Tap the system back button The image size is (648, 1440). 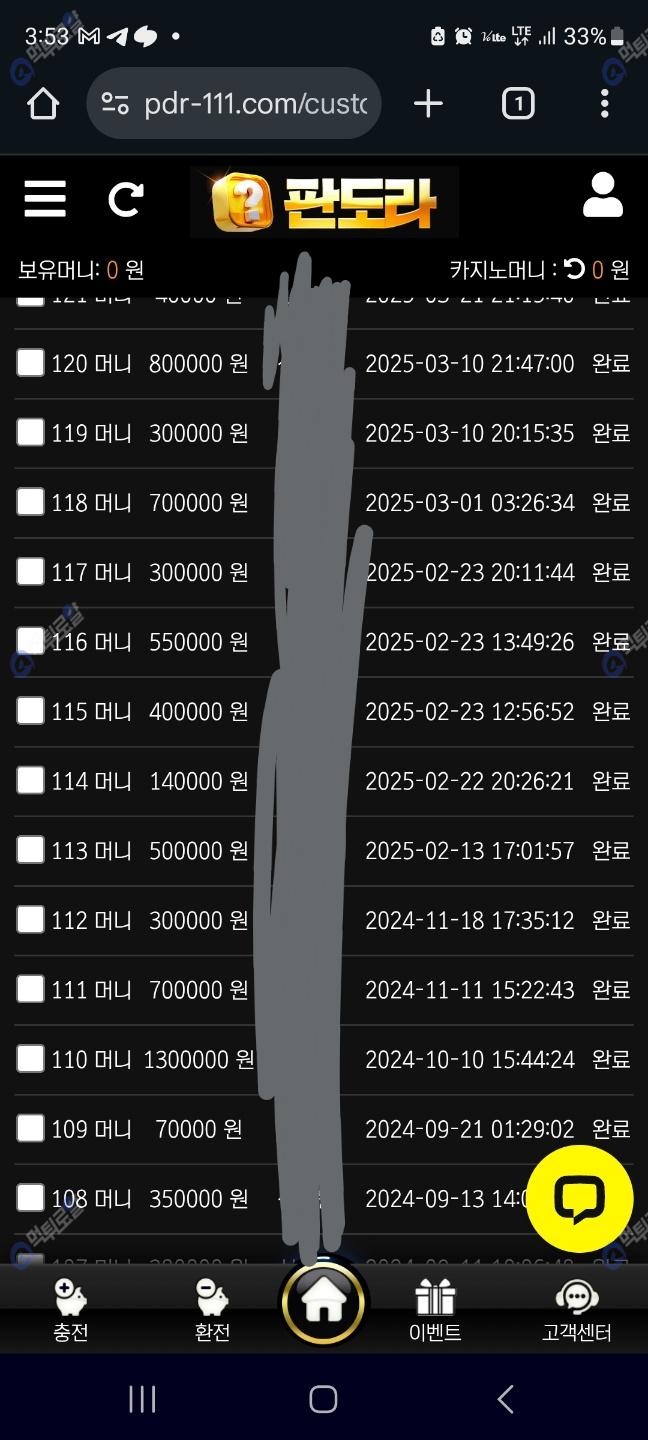505,1399
